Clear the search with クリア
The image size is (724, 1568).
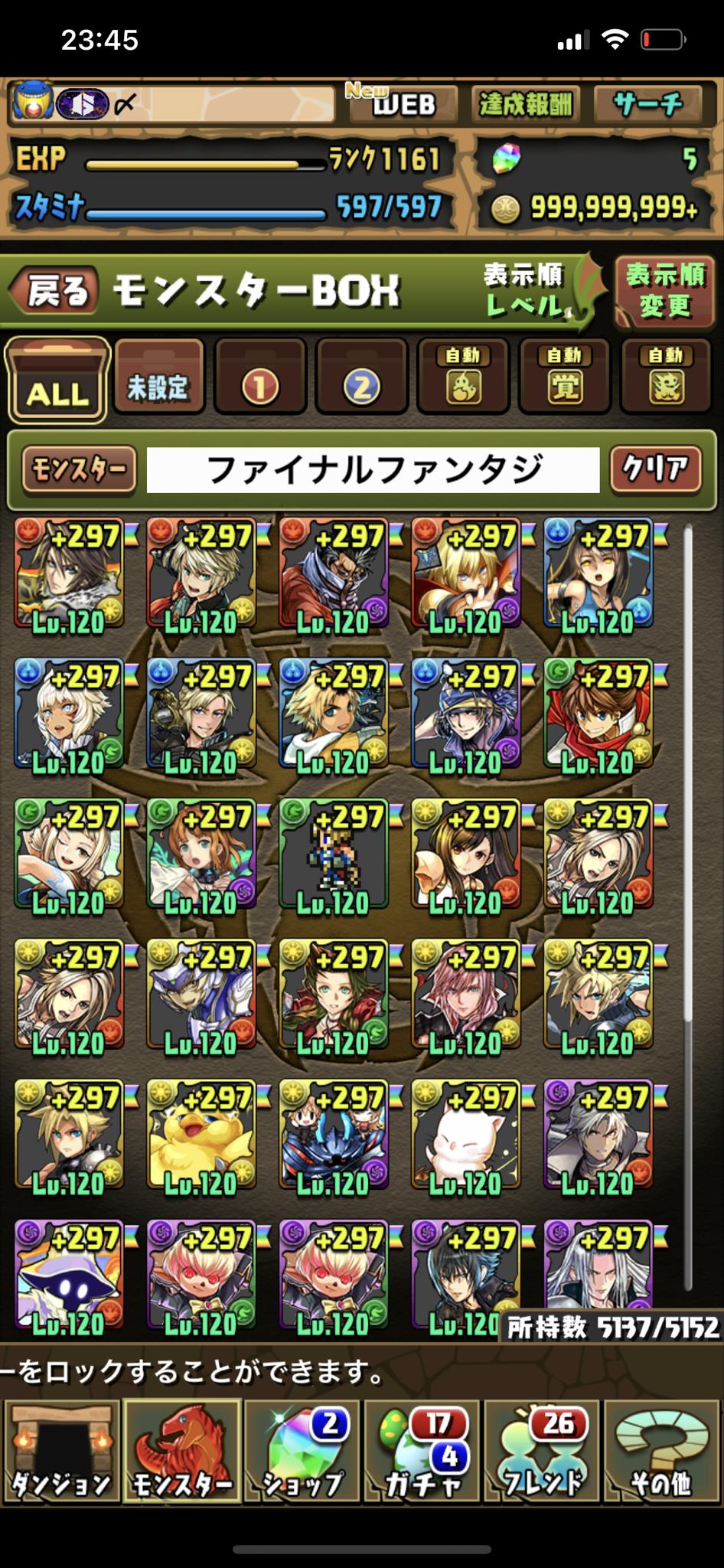(655, 469)
